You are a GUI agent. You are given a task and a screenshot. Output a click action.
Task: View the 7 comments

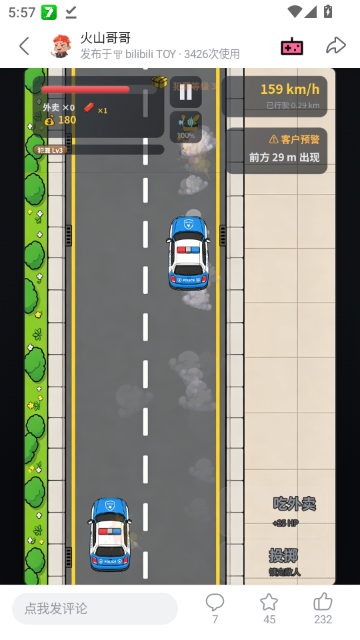click(215, 609)
